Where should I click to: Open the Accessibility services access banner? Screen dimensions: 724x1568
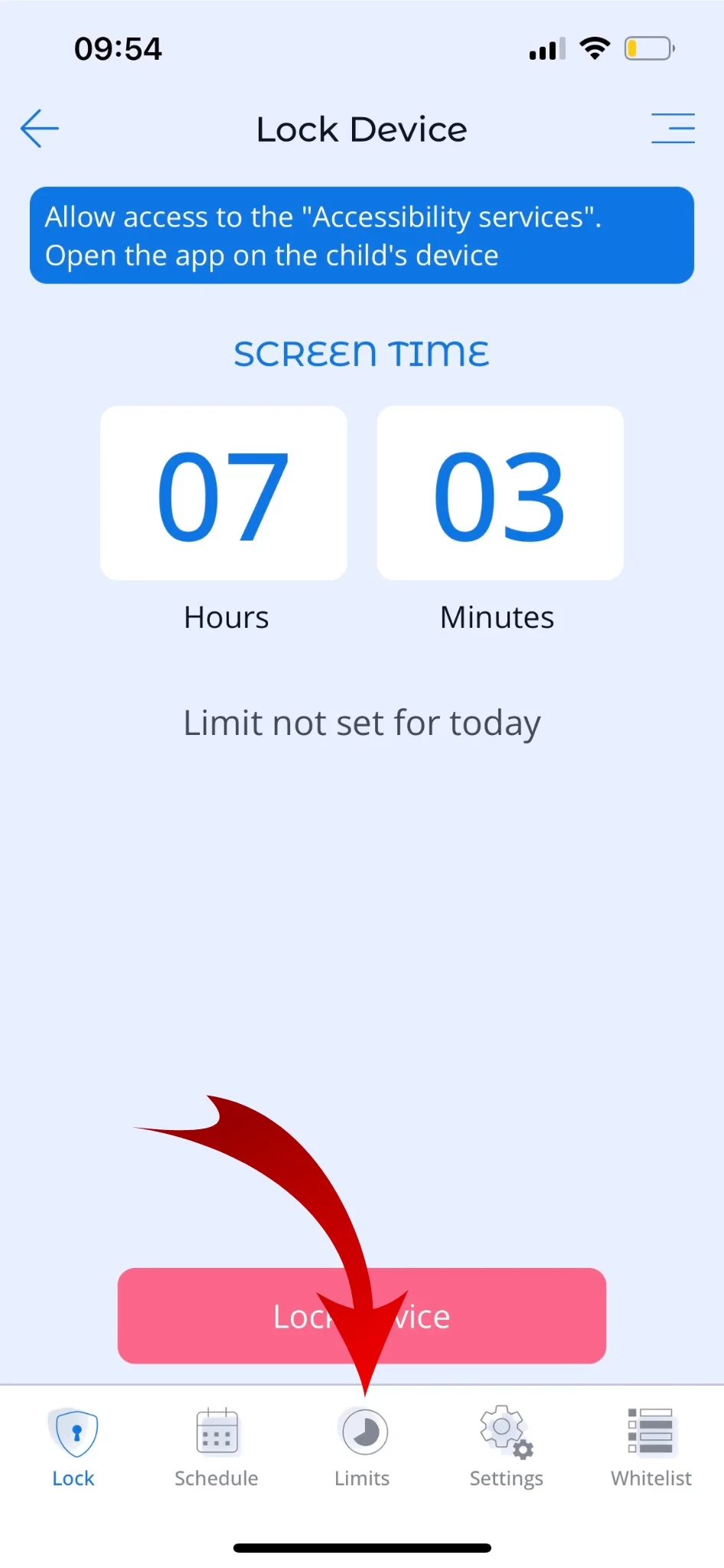point(361,236)
